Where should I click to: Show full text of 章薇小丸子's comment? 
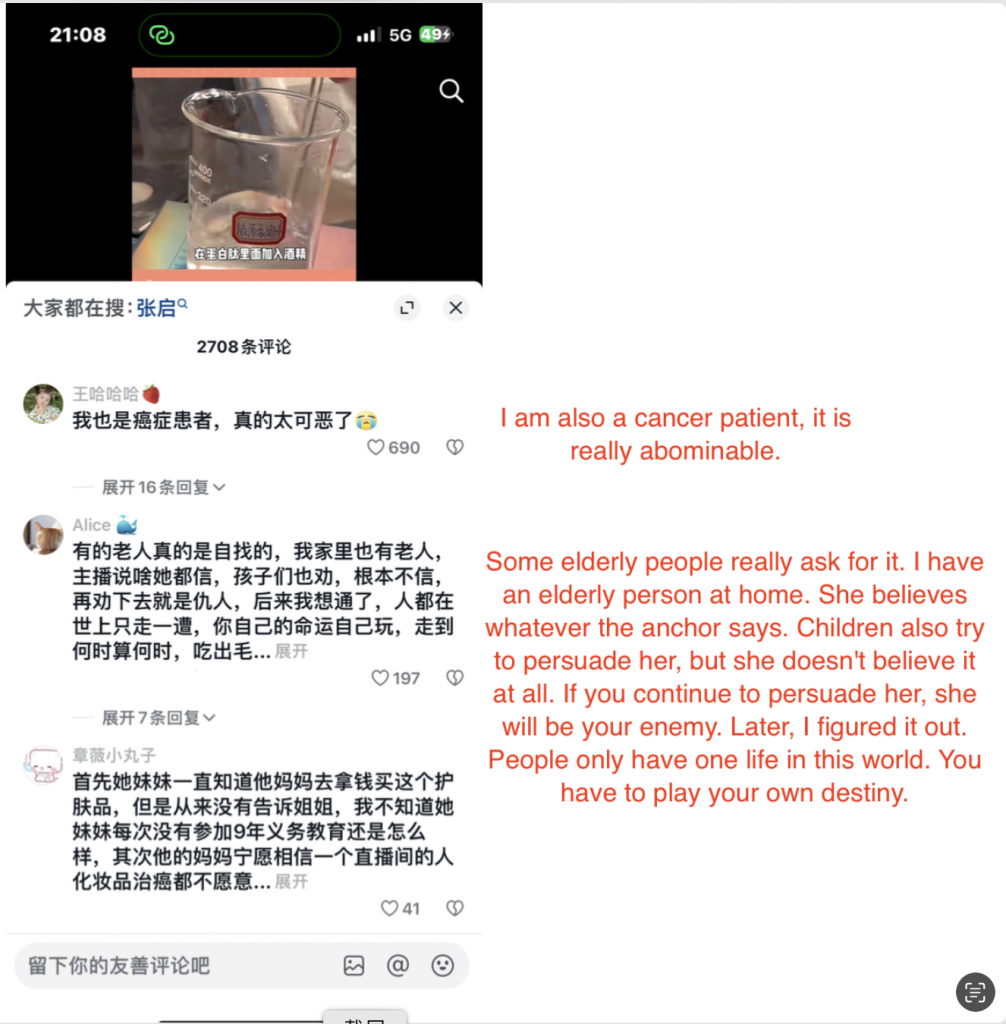[x=292, y=882]
